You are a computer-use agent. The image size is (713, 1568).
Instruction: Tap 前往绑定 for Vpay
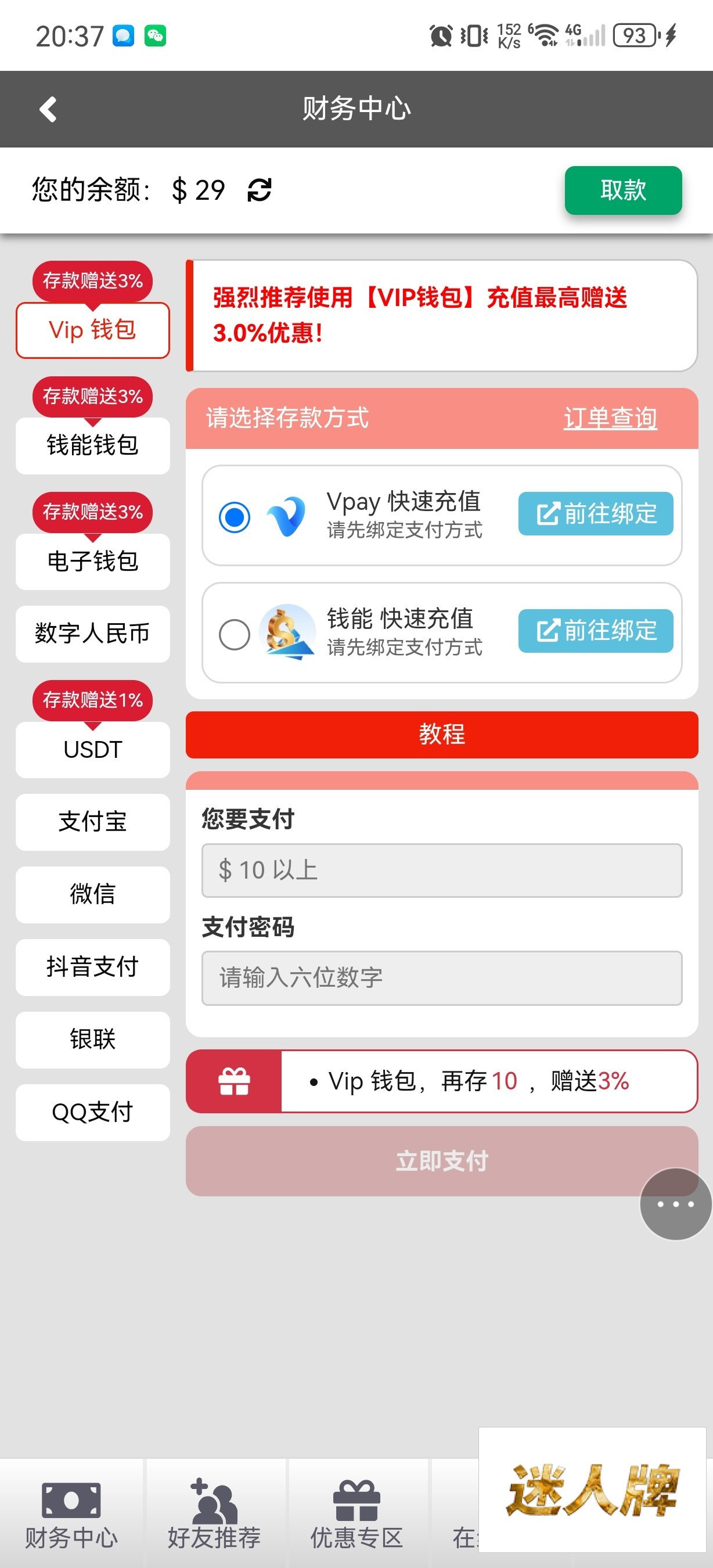pos(596,513)
